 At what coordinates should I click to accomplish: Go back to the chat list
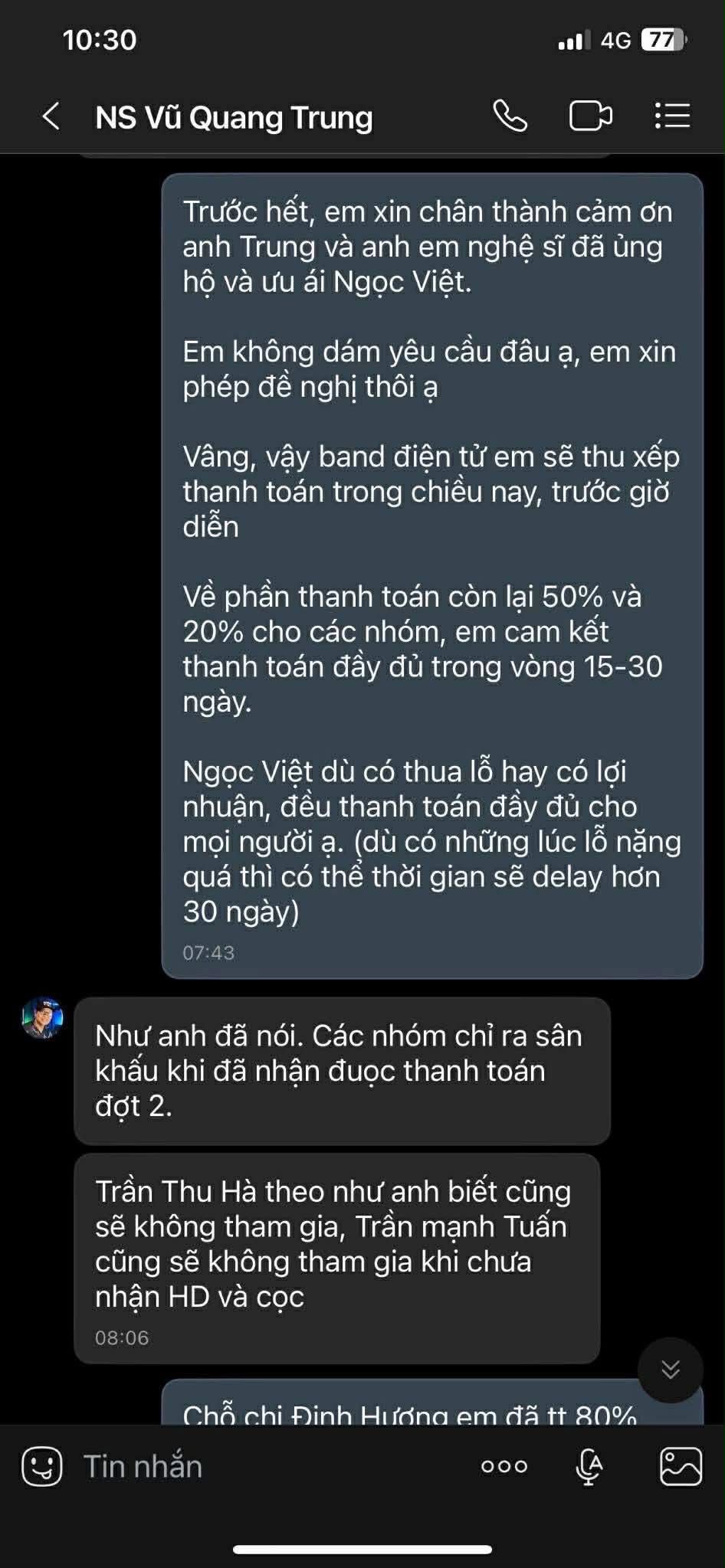pos(51,117)
